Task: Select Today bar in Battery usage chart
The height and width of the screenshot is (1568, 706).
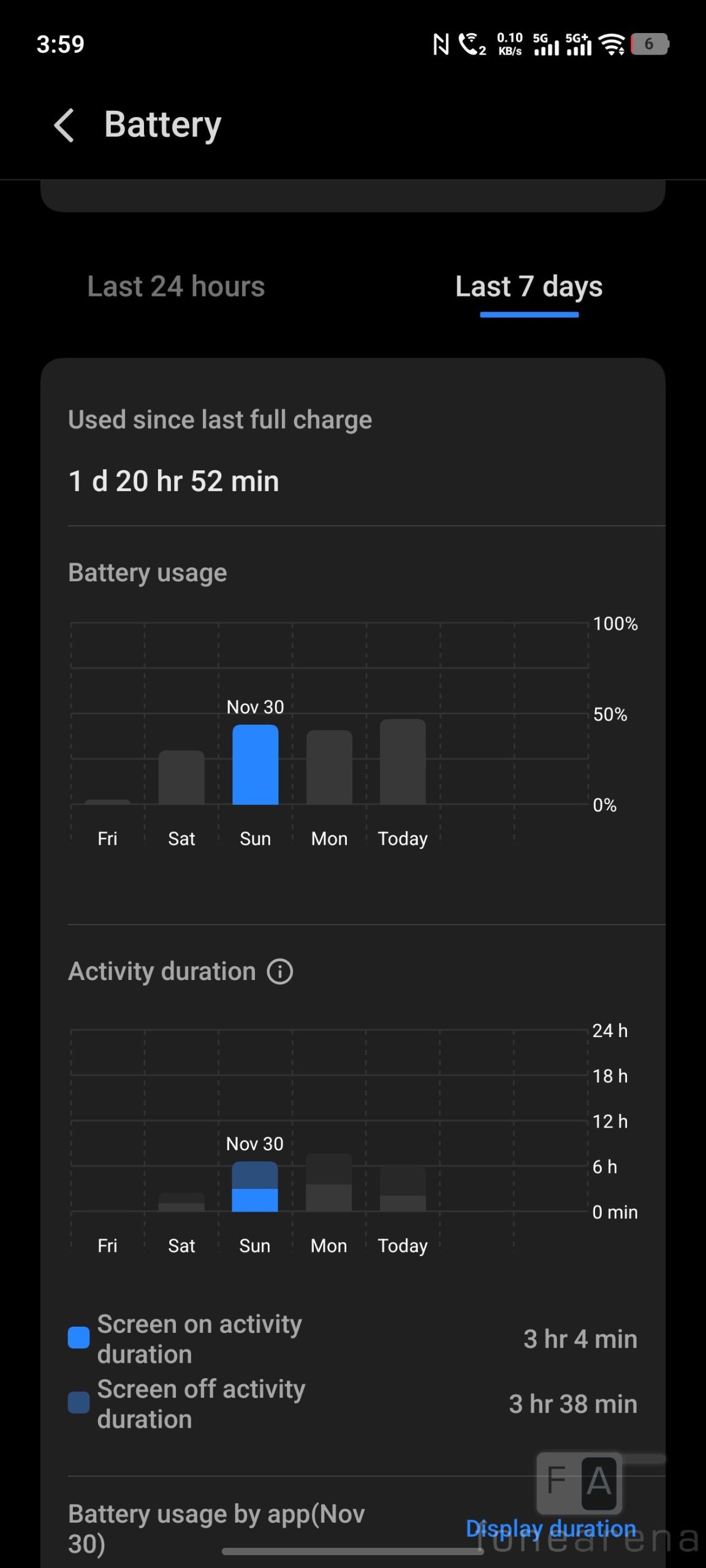Action: tap(403, 761)
